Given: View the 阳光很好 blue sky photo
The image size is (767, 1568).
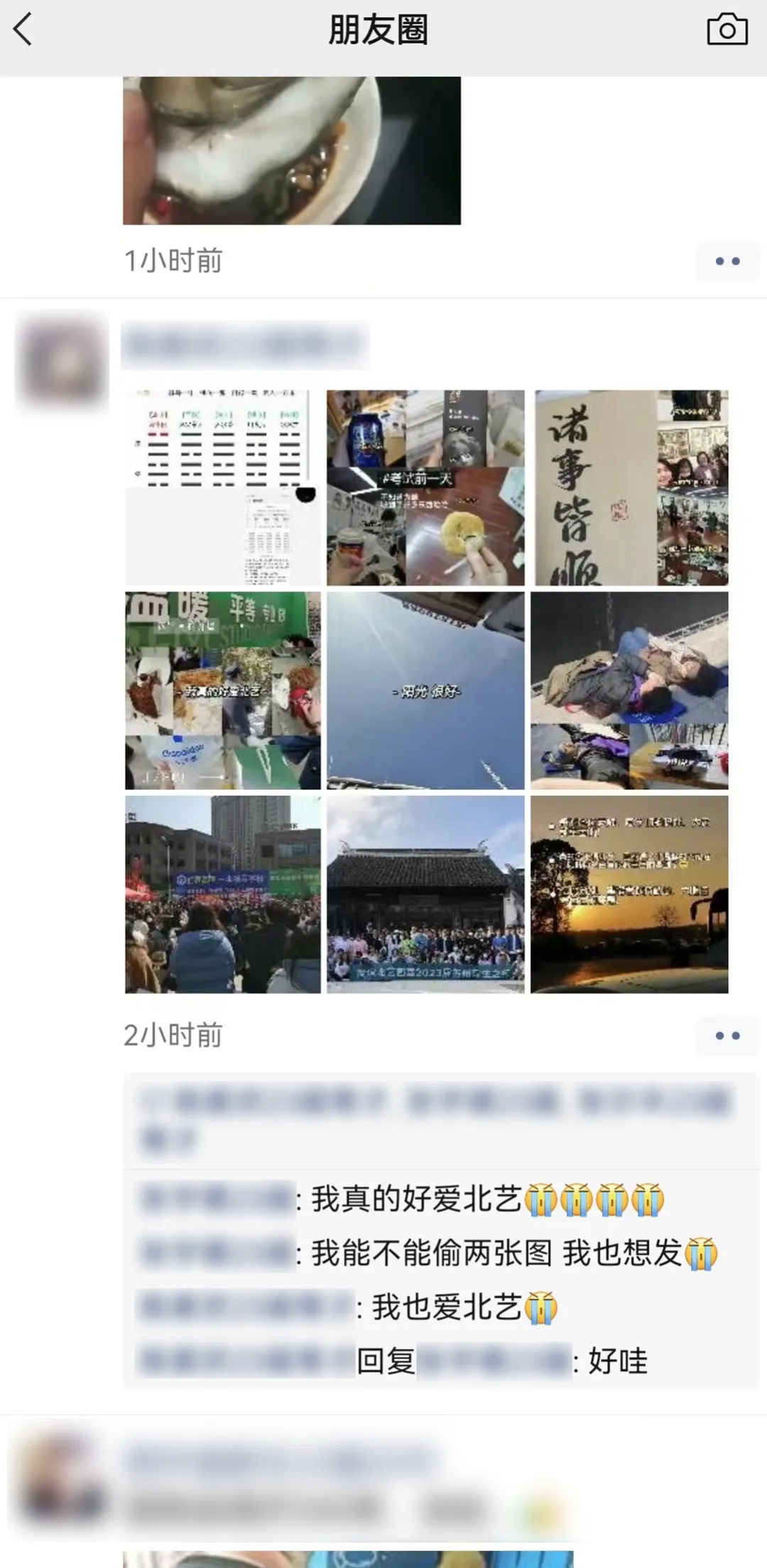Looking at the screenshot, I should tap(425, 691).
